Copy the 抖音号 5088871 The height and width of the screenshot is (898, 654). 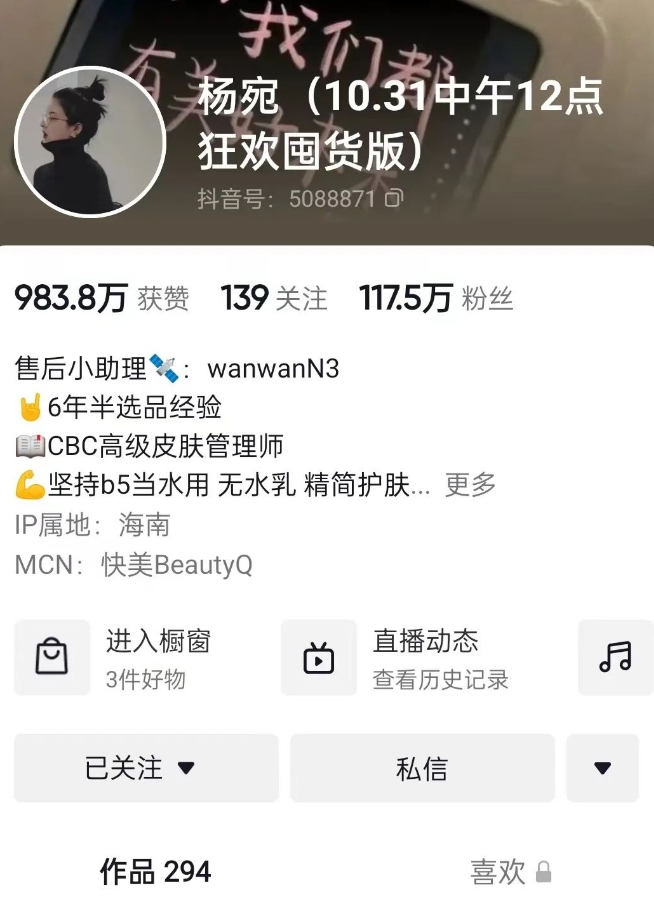393,199
